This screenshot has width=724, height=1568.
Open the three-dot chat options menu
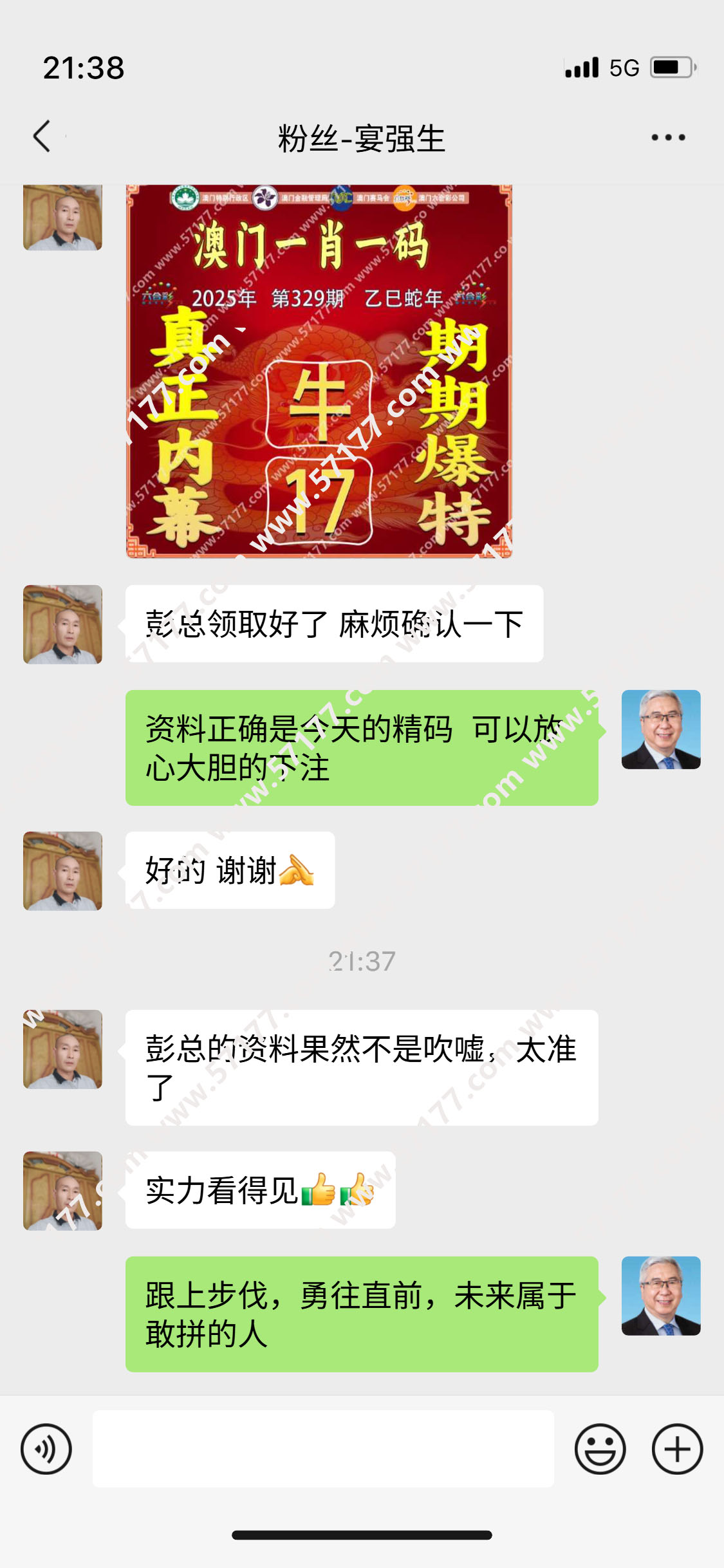click(667, 137)
